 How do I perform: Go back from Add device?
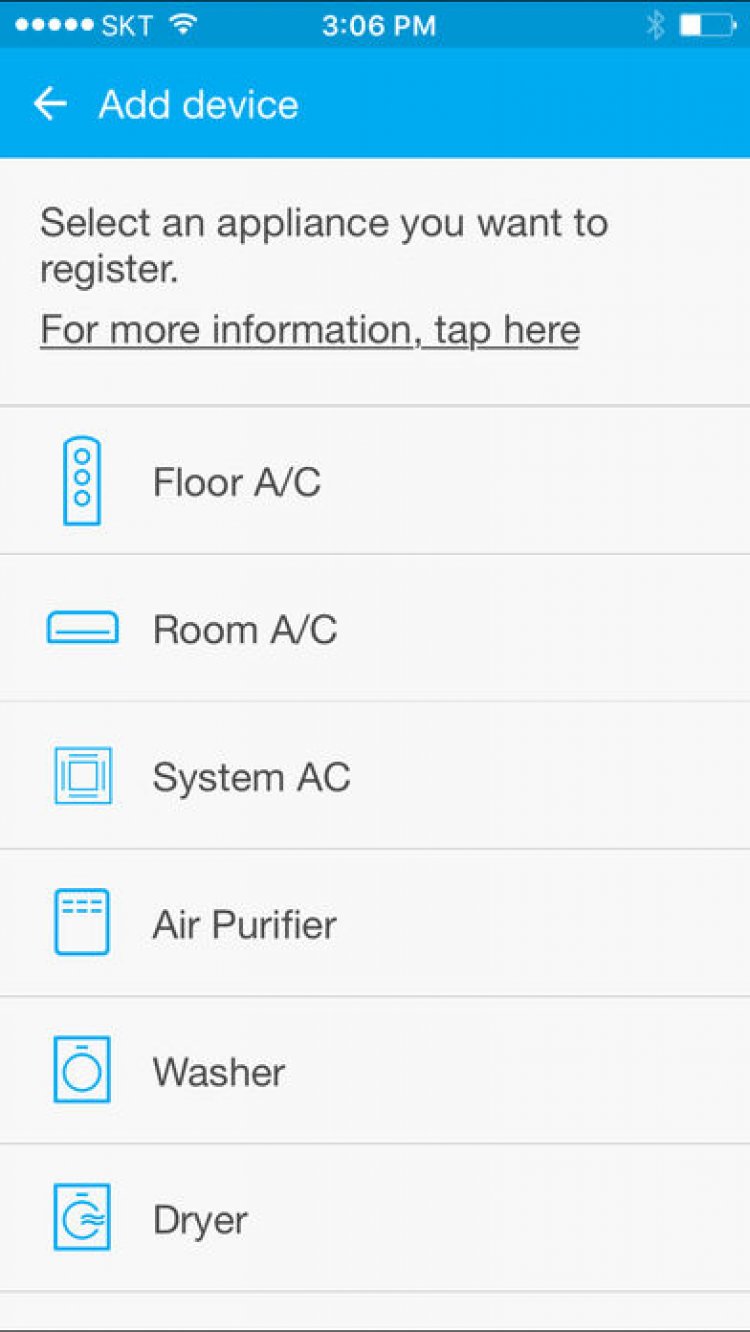50,104
